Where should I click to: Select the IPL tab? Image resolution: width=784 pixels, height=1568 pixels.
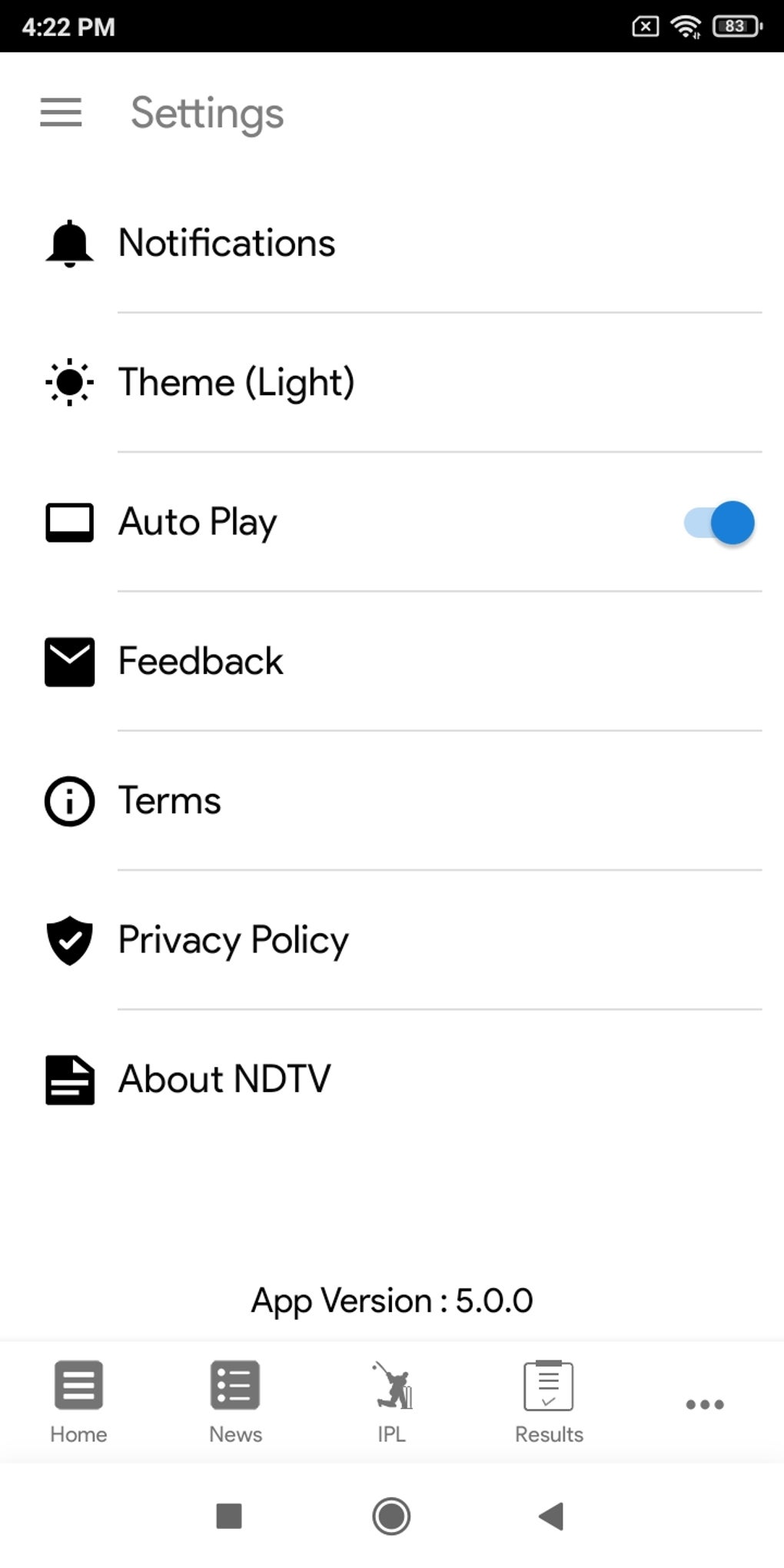coord(392,1402)
